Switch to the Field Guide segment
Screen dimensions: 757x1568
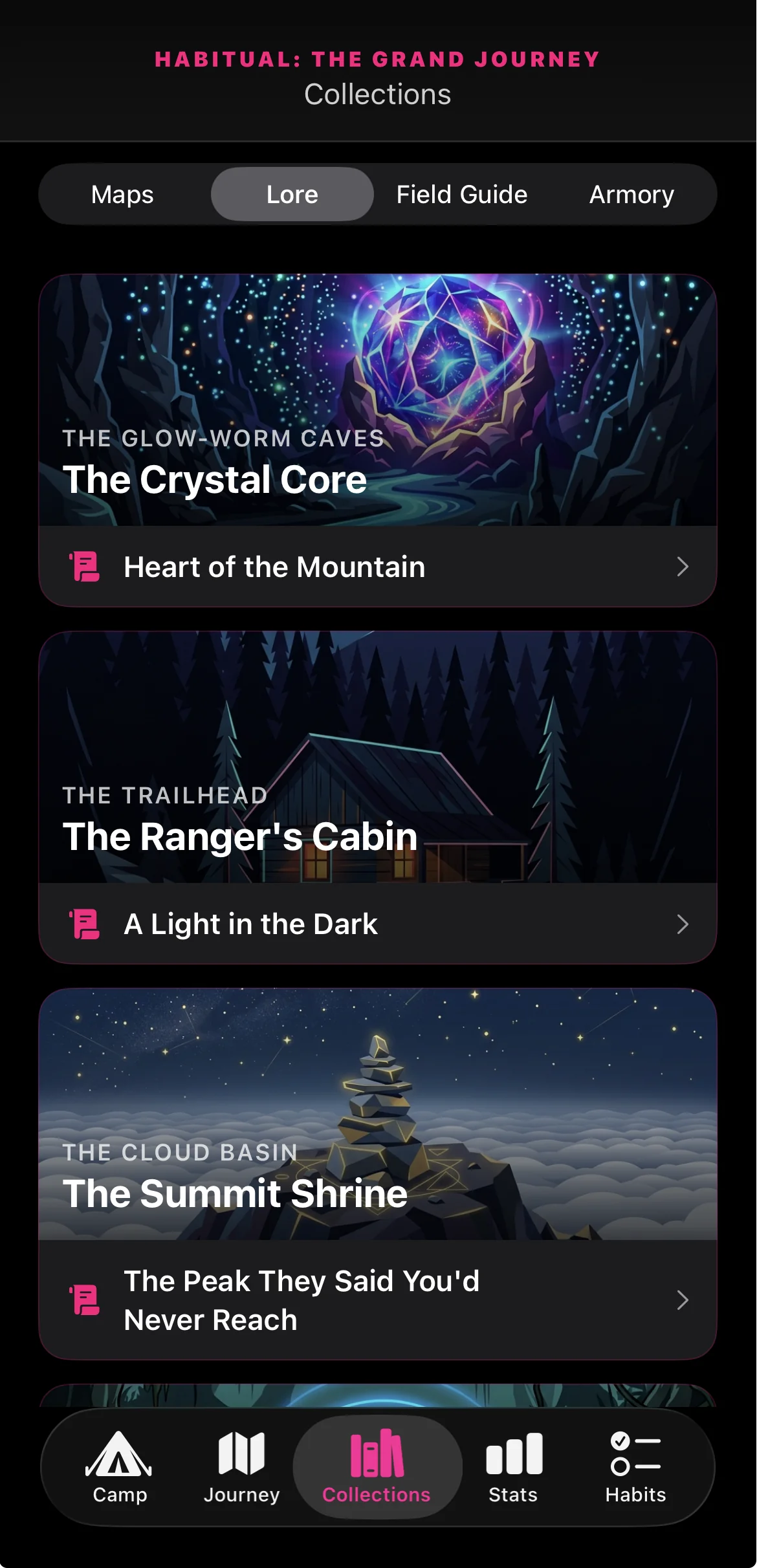click(x=462, y=194)
